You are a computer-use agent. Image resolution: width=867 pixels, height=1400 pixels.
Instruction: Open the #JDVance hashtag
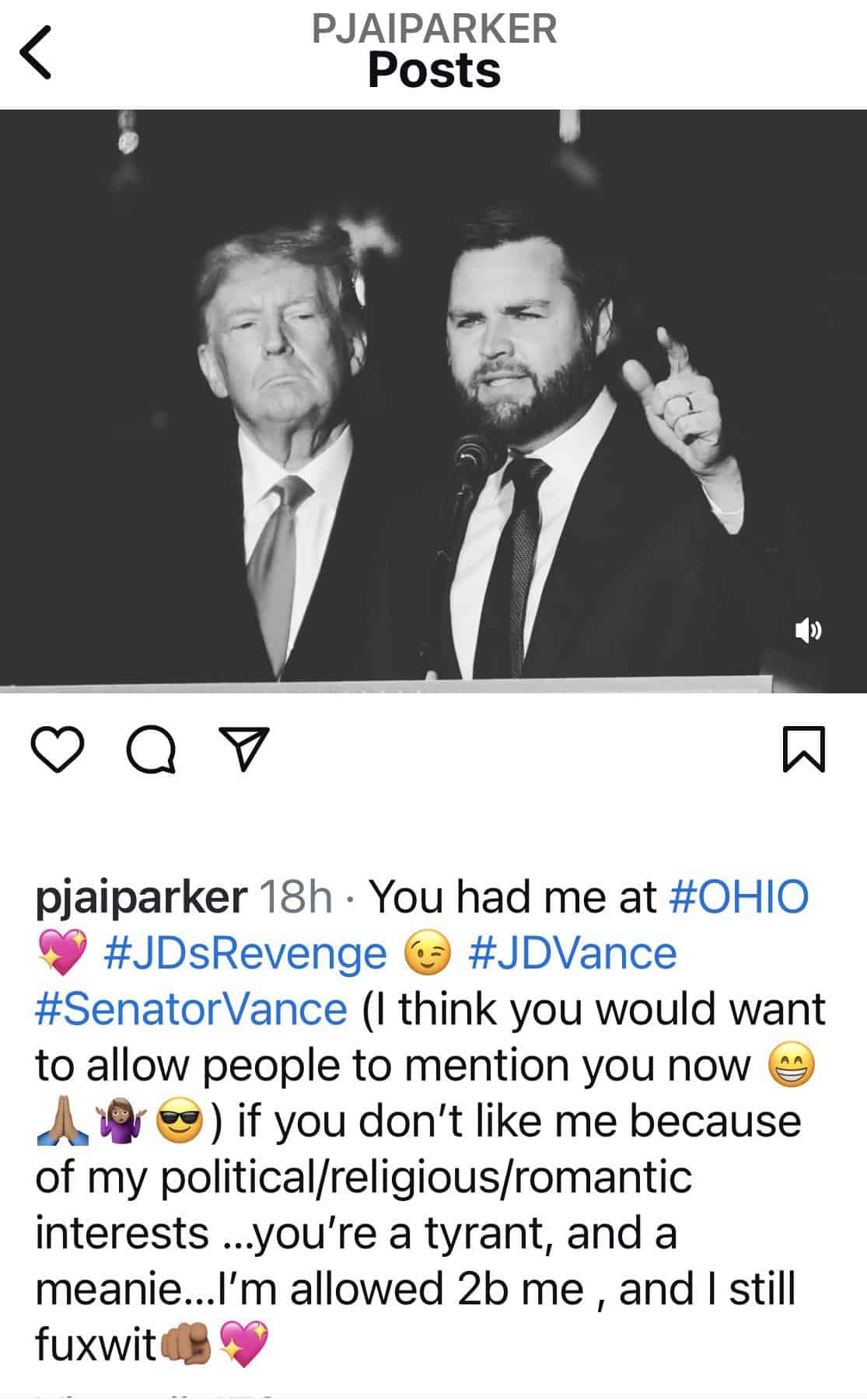pos(572,953)
